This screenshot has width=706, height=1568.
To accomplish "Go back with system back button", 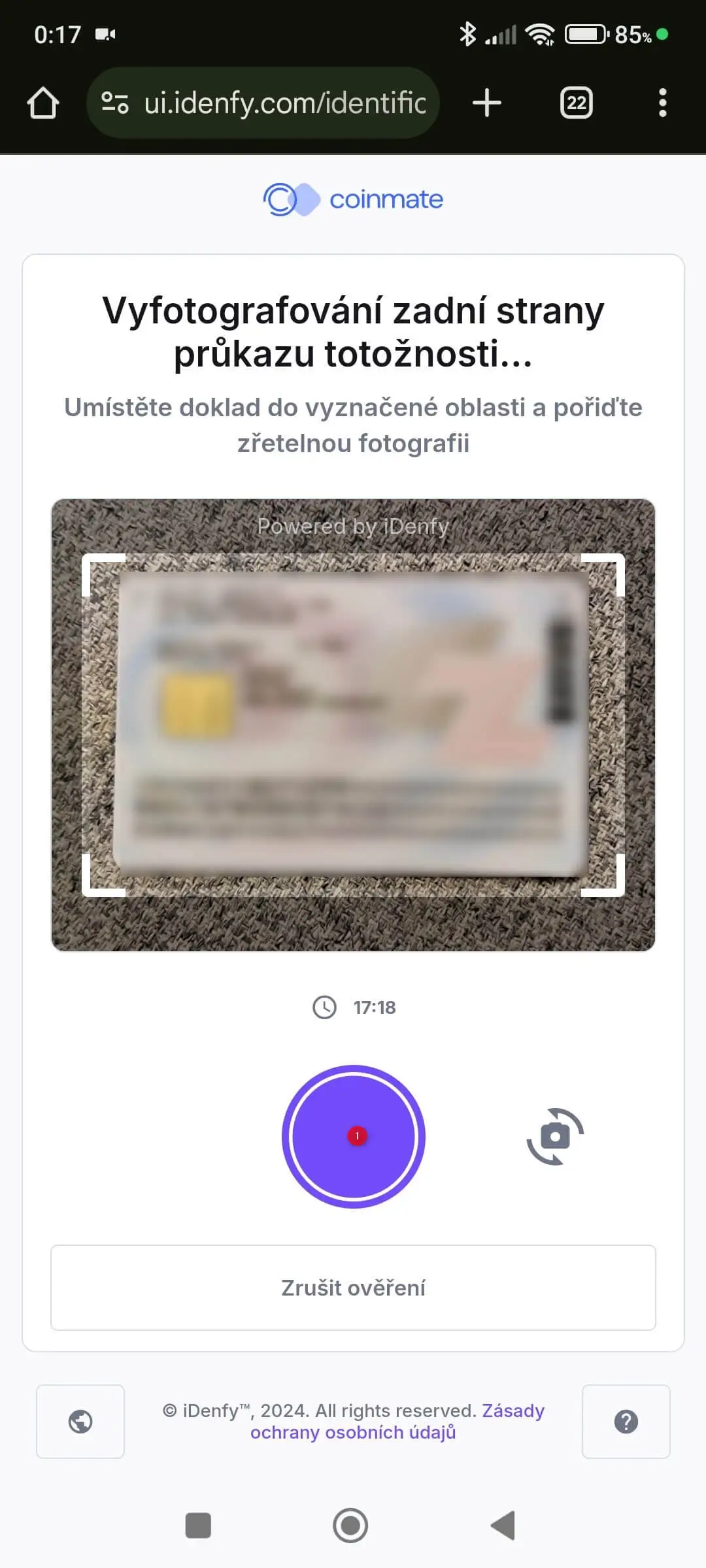I will [503, 1526].
